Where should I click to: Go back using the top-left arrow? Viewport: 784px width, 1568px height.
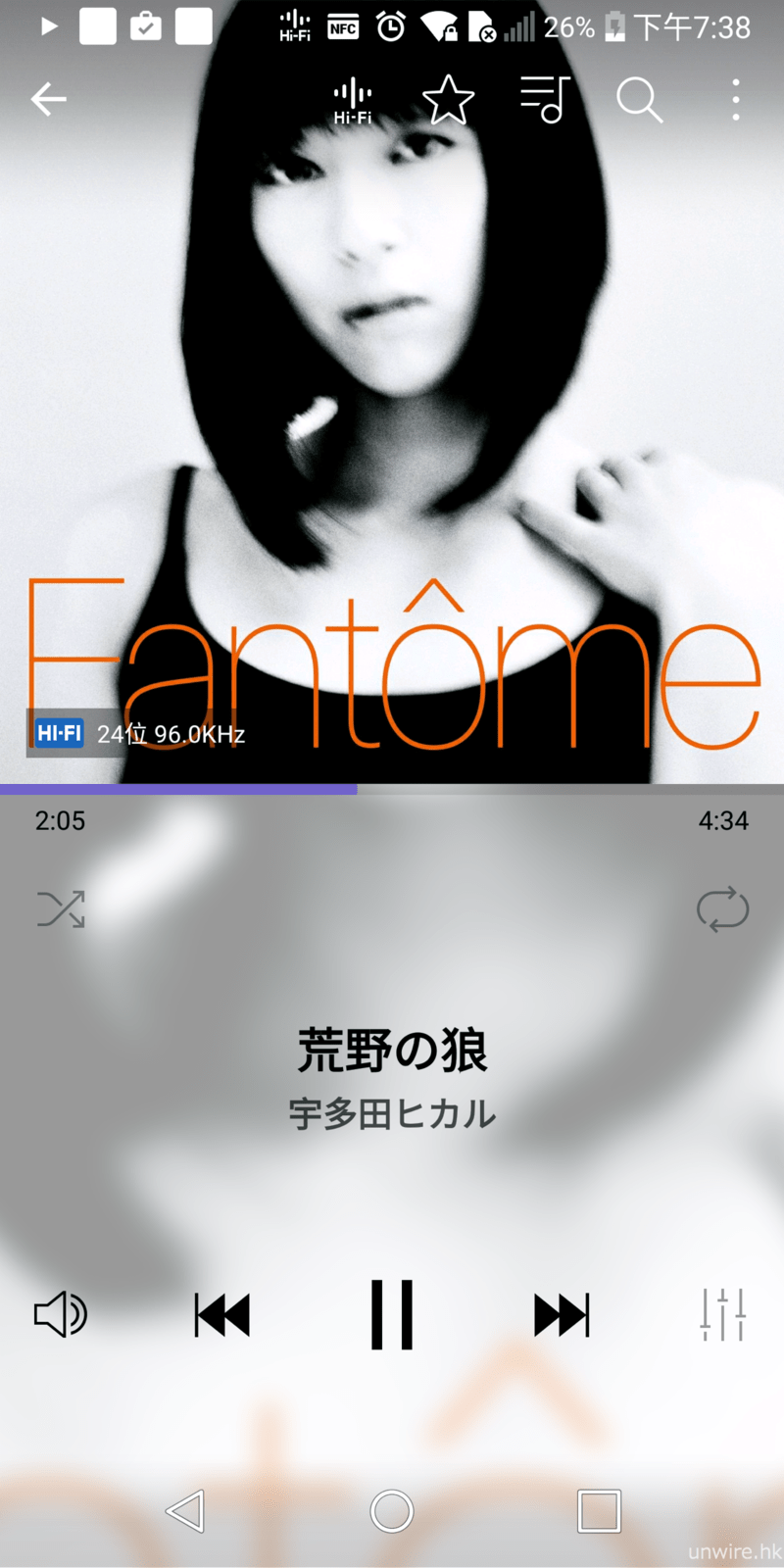[x=48, y=99]
